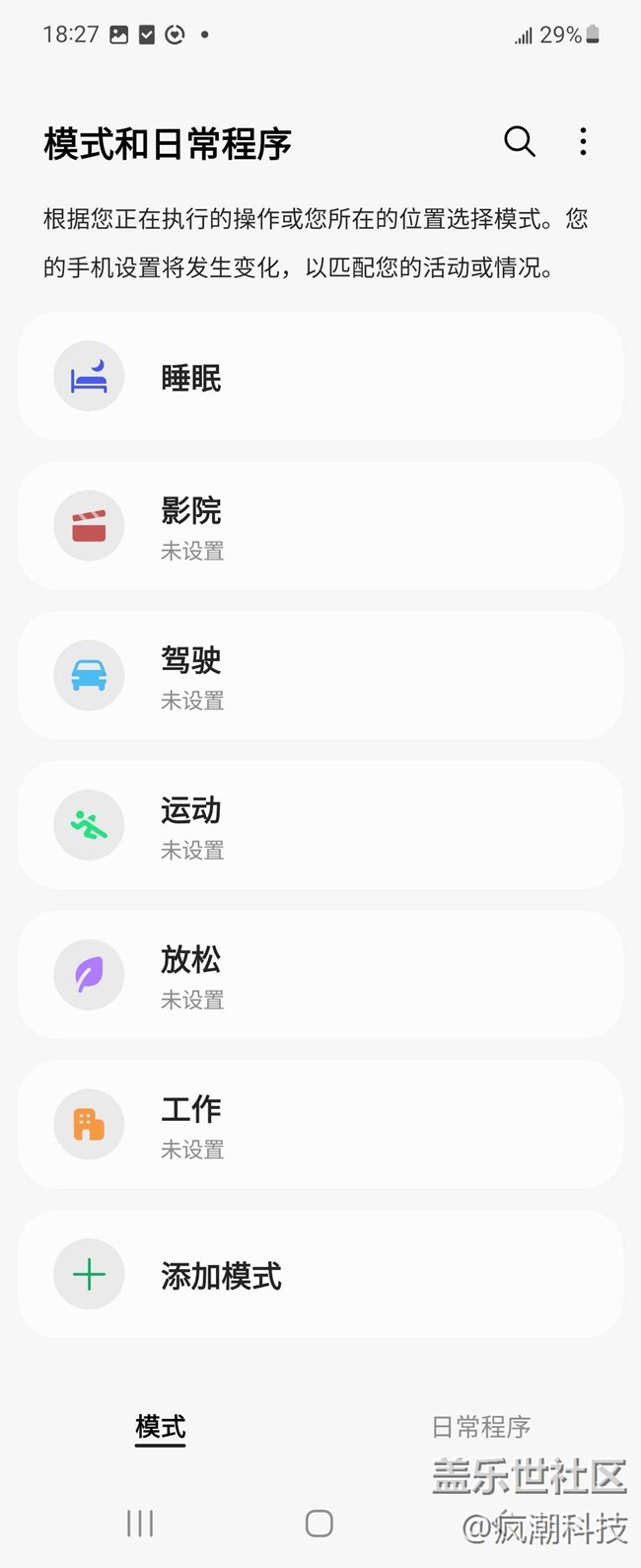Viewport: 641px width, 1568px height.
Task: Open the search icon in the header
Action: point(519,142)
